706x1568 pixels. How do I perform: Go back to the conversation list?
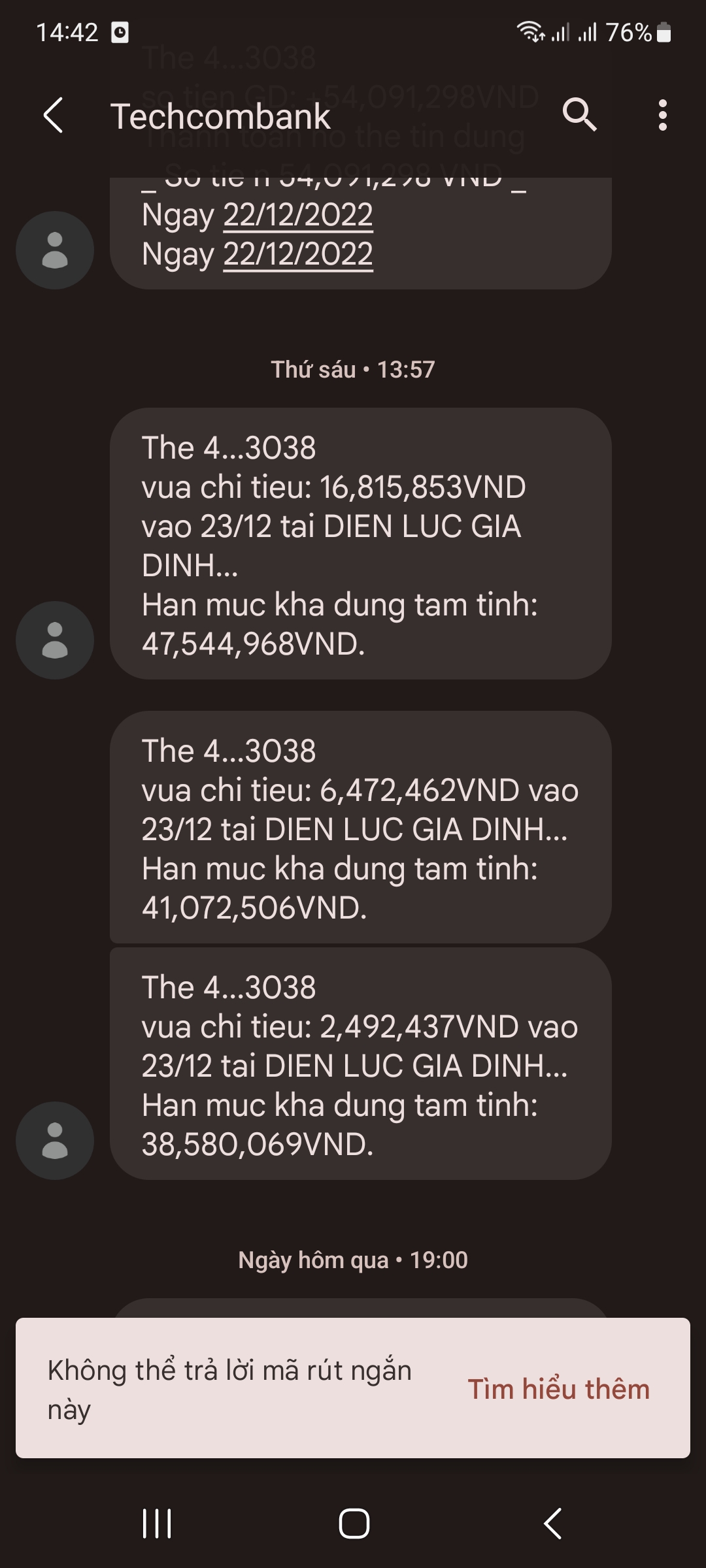click(x=54, y=116)
